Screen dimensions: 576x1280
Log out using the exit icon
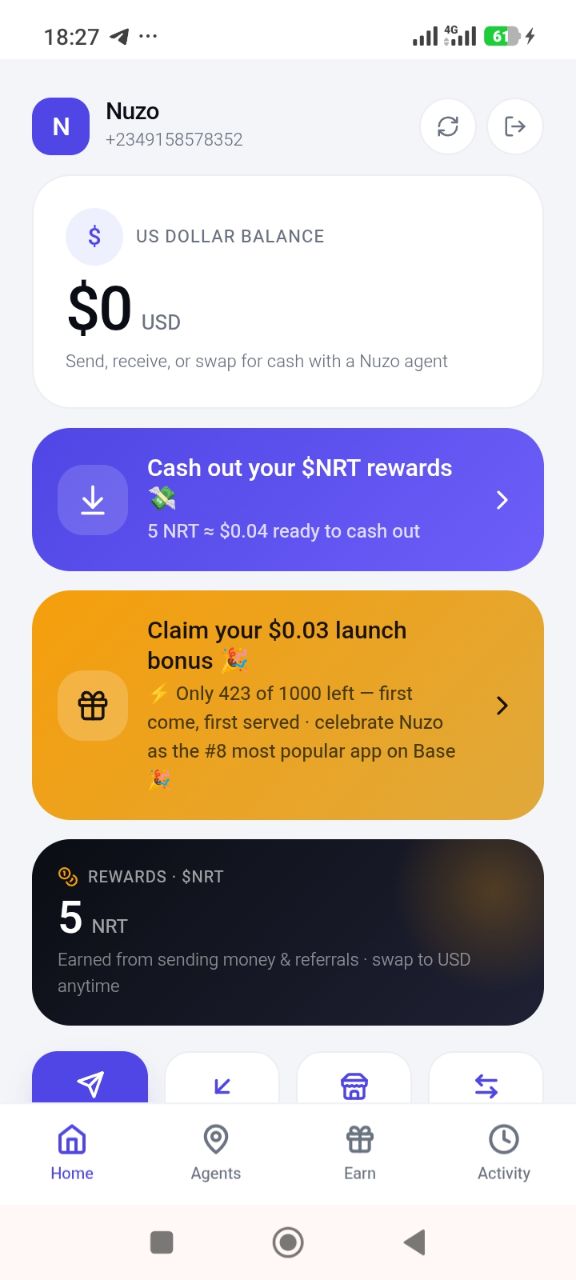pyautogui.click(x=515, y=126)
